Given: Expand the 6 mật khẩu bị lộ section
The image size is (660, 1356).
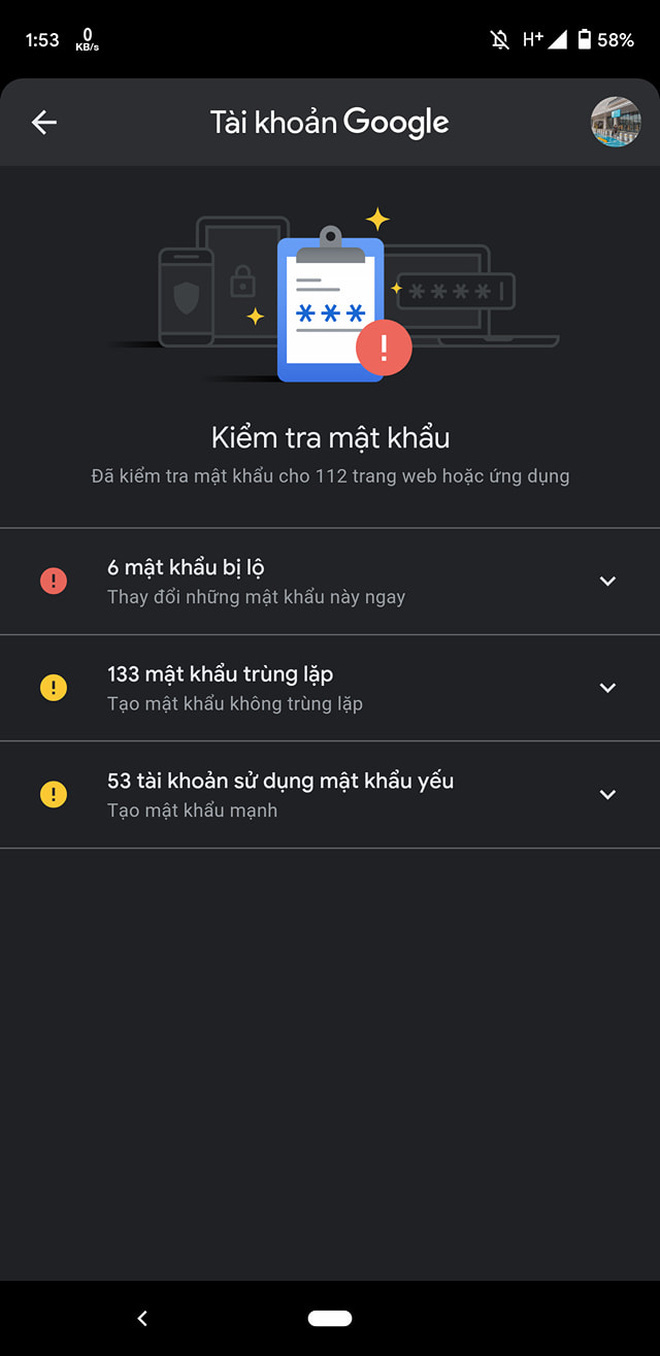Looking at the screenshot, I should pyautogui.click(x=607, y=581).
